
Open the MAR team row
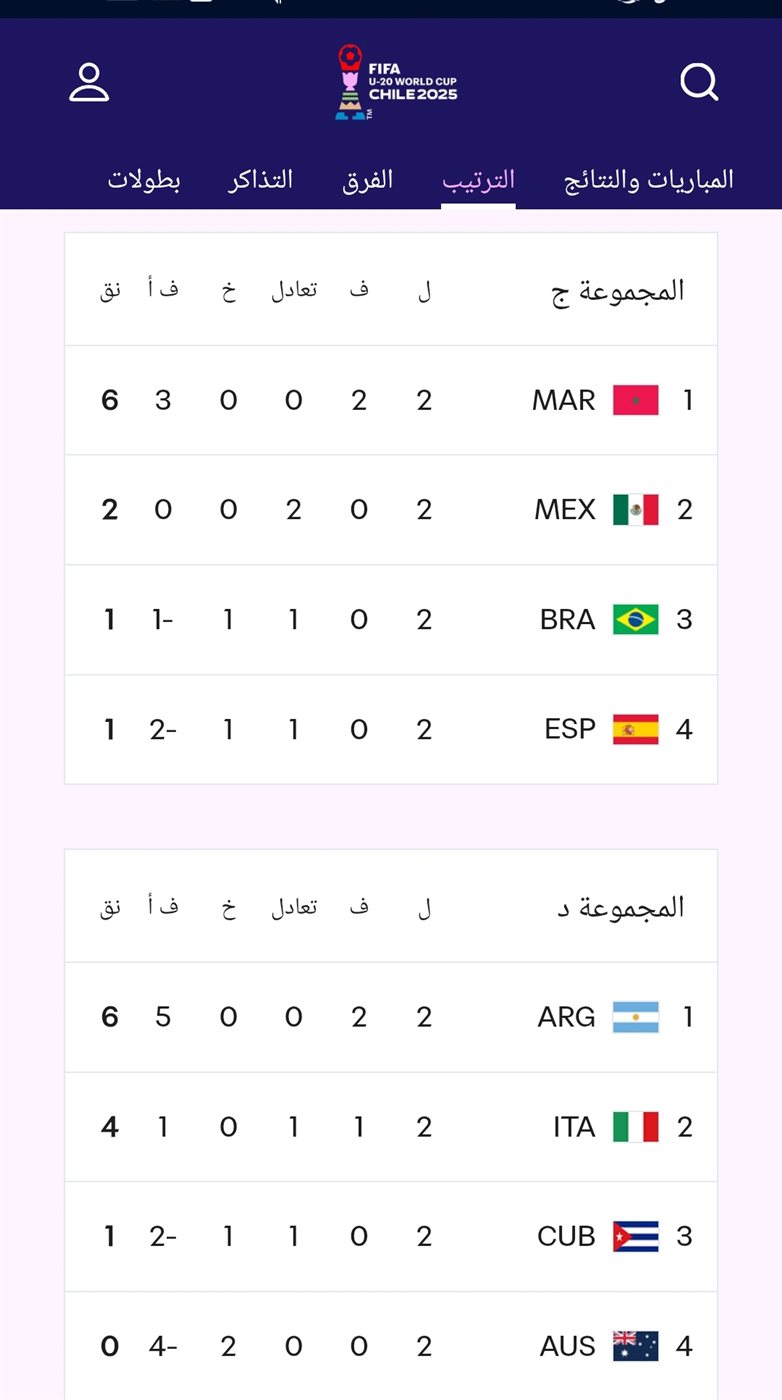[x=391, y=401]
